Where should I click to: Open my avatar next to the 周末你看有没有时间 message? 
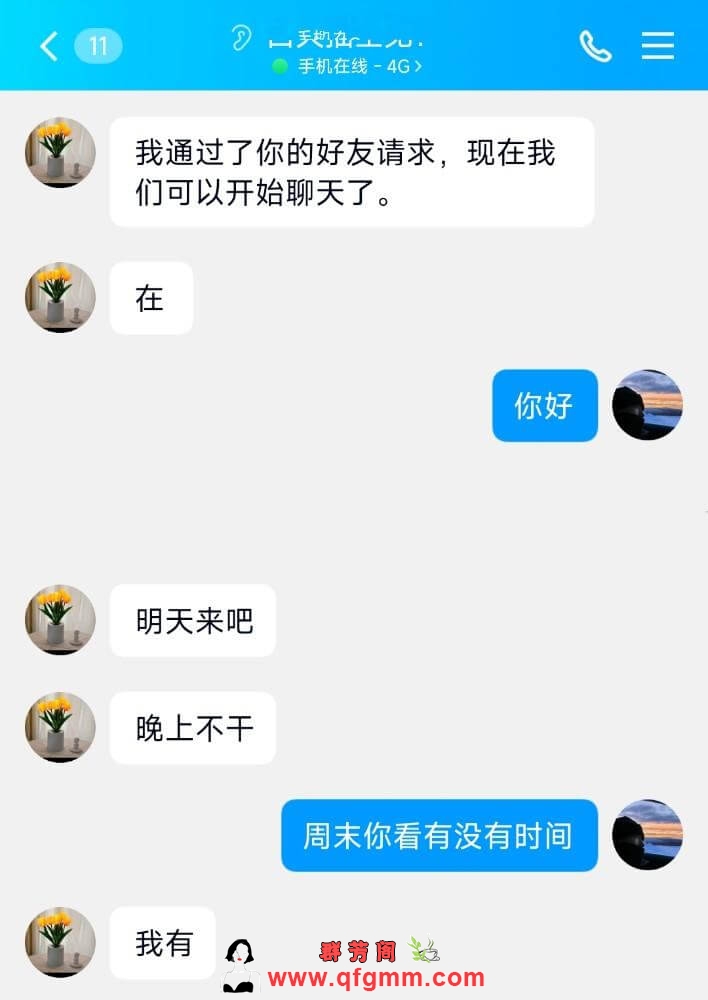tap(647, 834)
